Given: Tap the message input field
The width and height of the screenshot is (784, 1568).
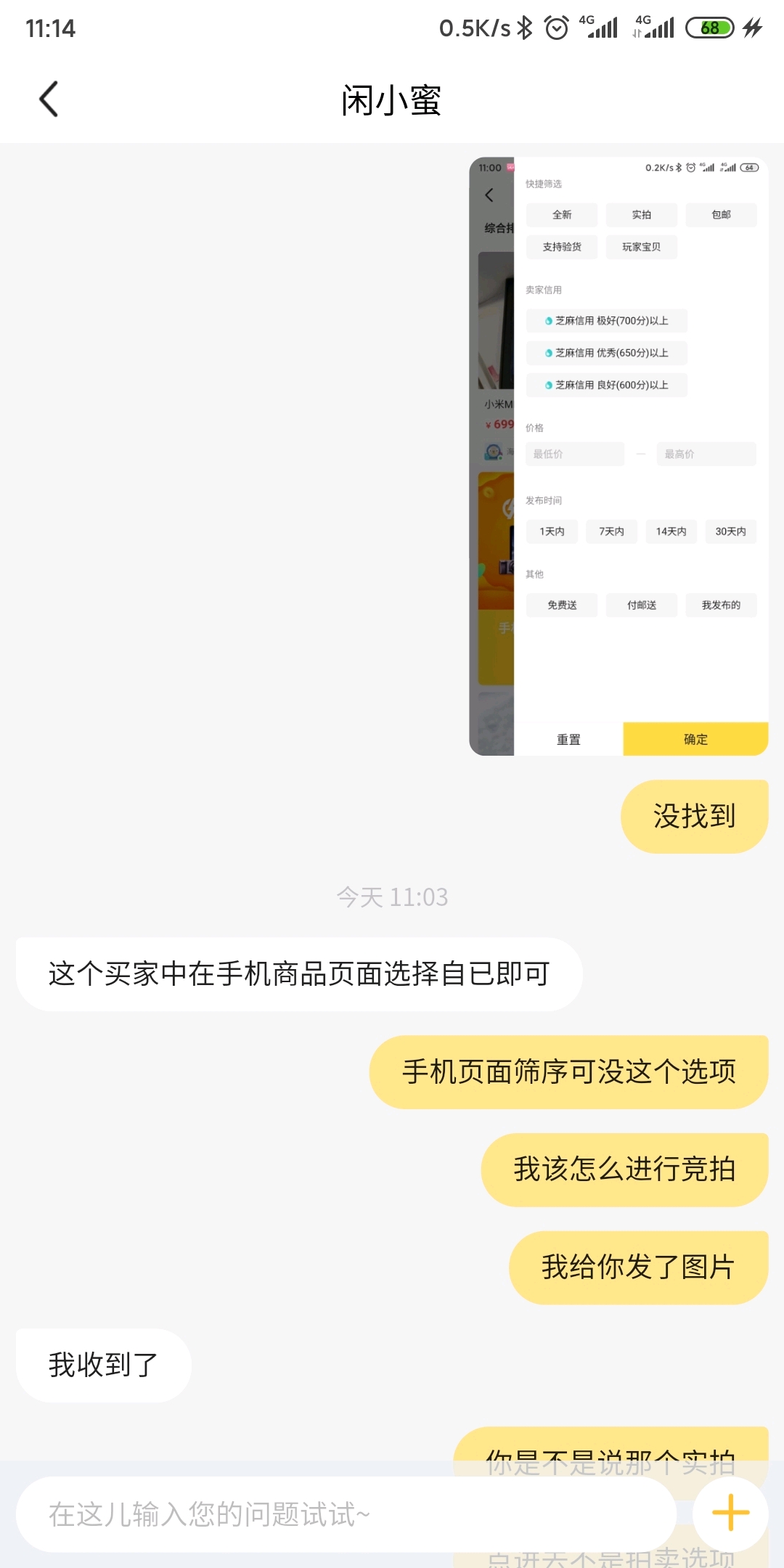Looking at the screenshot, I should point(346,1514).
